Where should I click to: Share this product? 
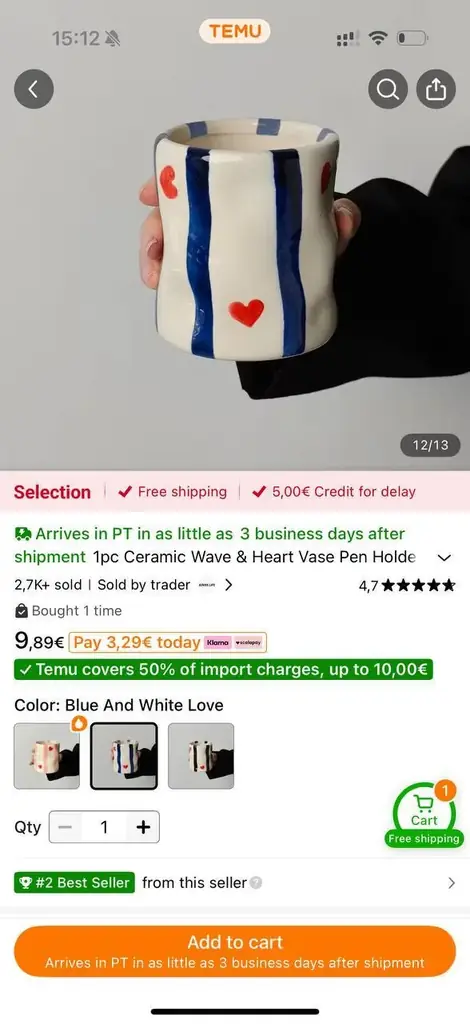(436, 89)
